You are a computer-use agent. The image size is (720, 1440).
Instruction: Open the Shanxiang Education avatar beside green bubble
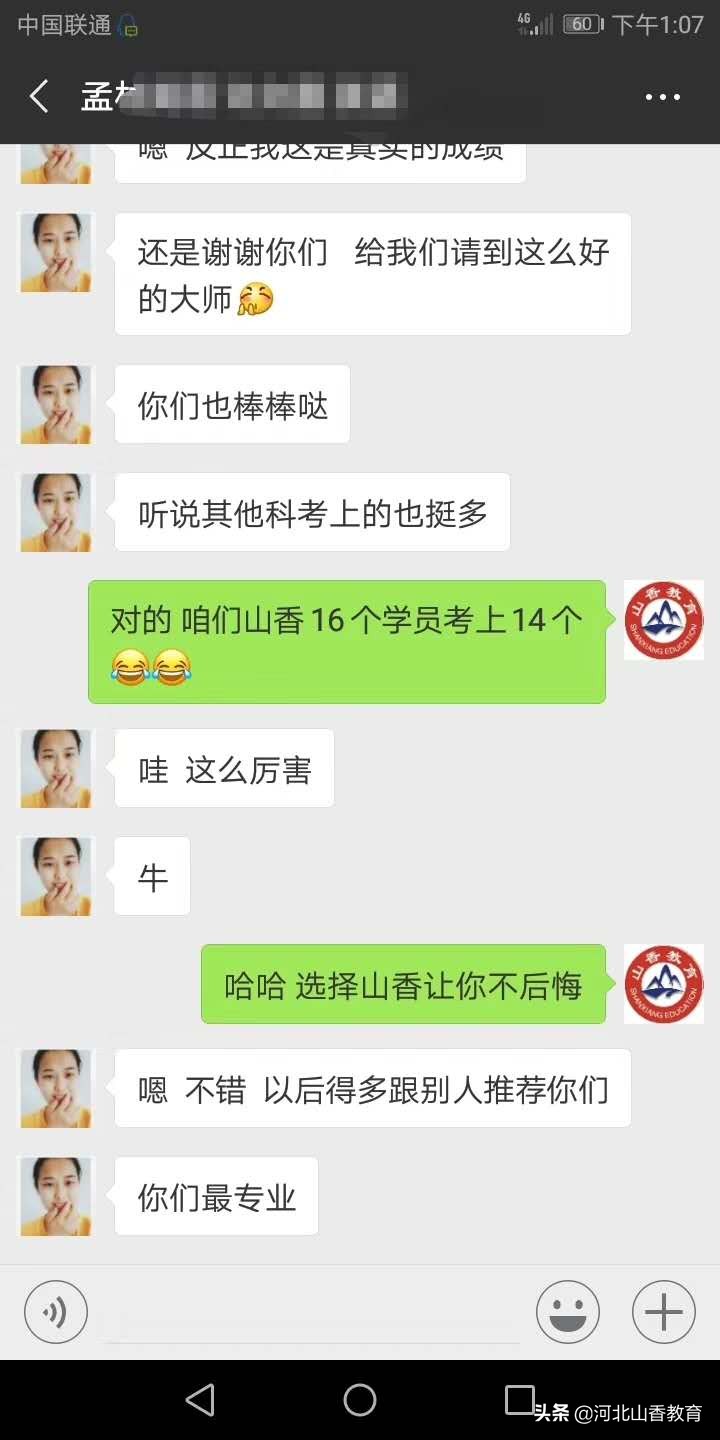[663, 620]
